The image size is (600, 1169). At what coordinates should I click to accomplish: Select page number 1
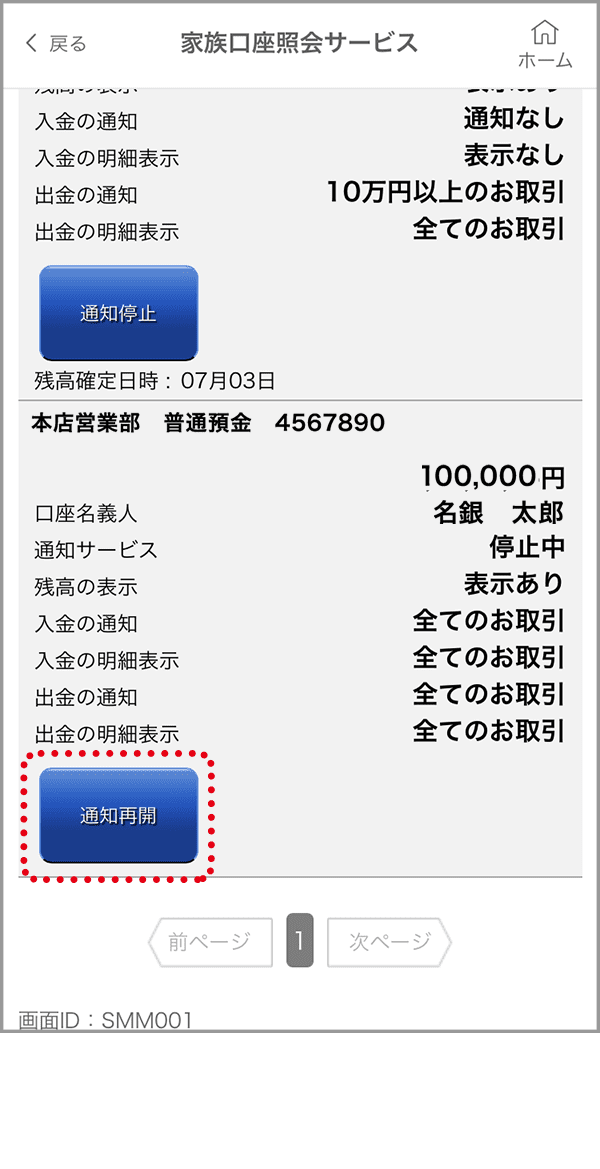[300, 942]
